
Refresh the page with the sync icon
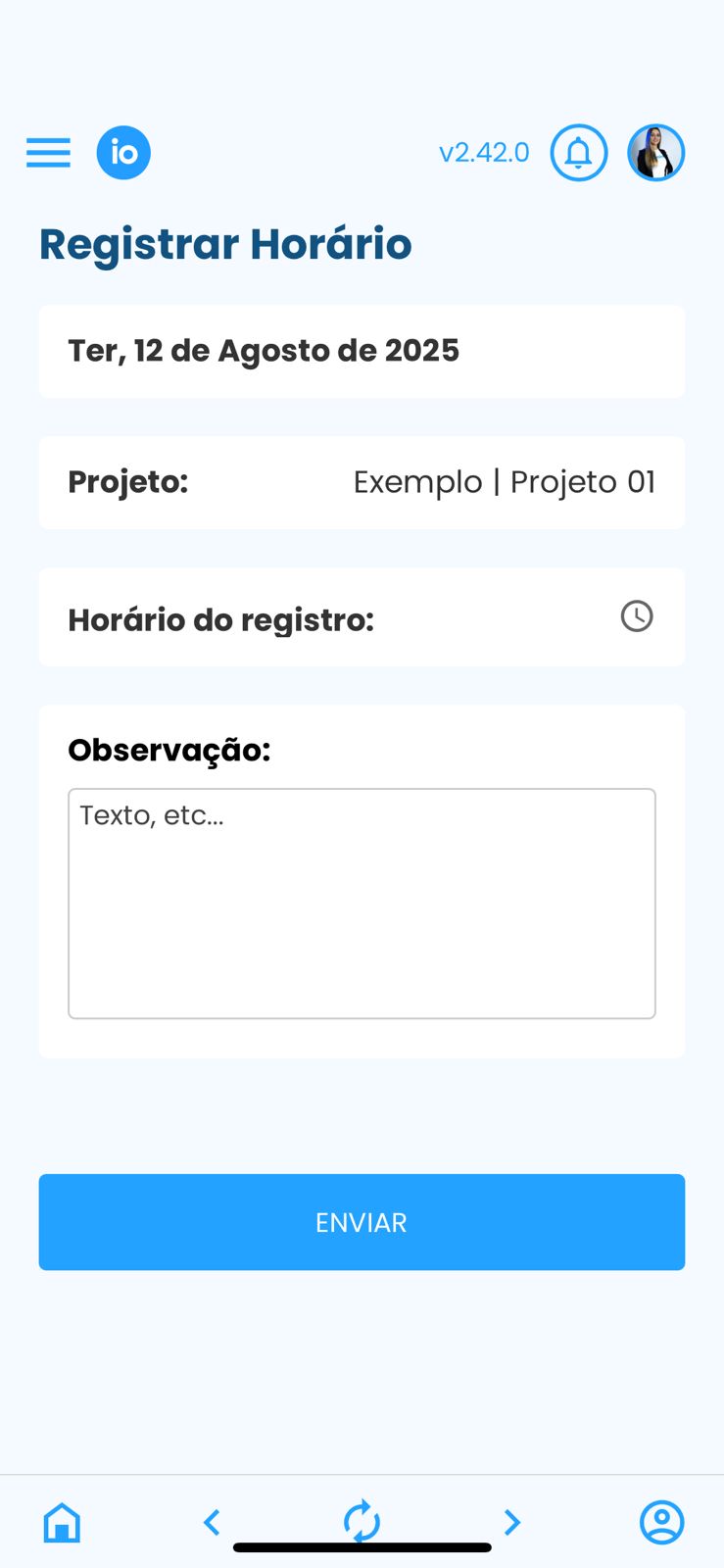(362, 1522)
